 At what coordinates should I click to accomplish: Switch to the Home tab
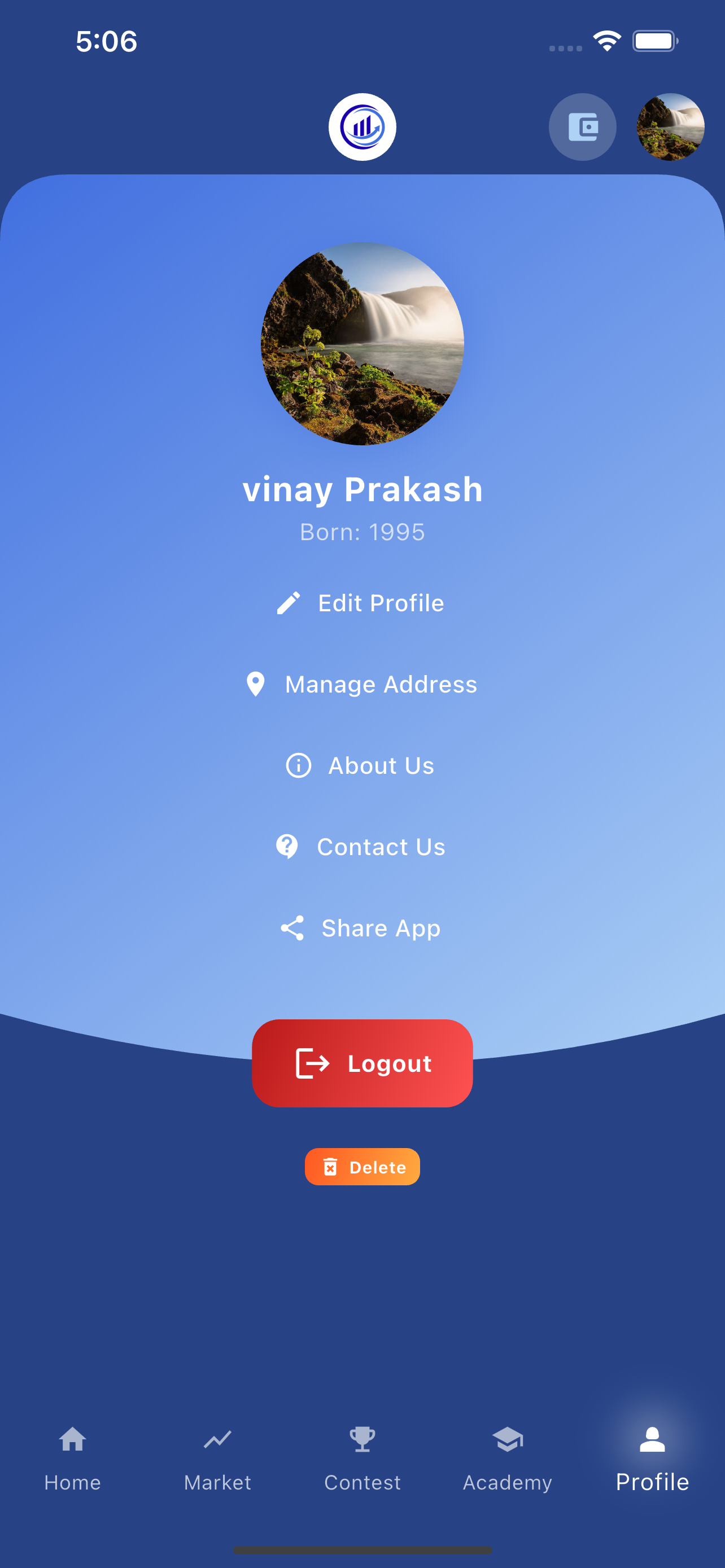(x=72, y=1458)
